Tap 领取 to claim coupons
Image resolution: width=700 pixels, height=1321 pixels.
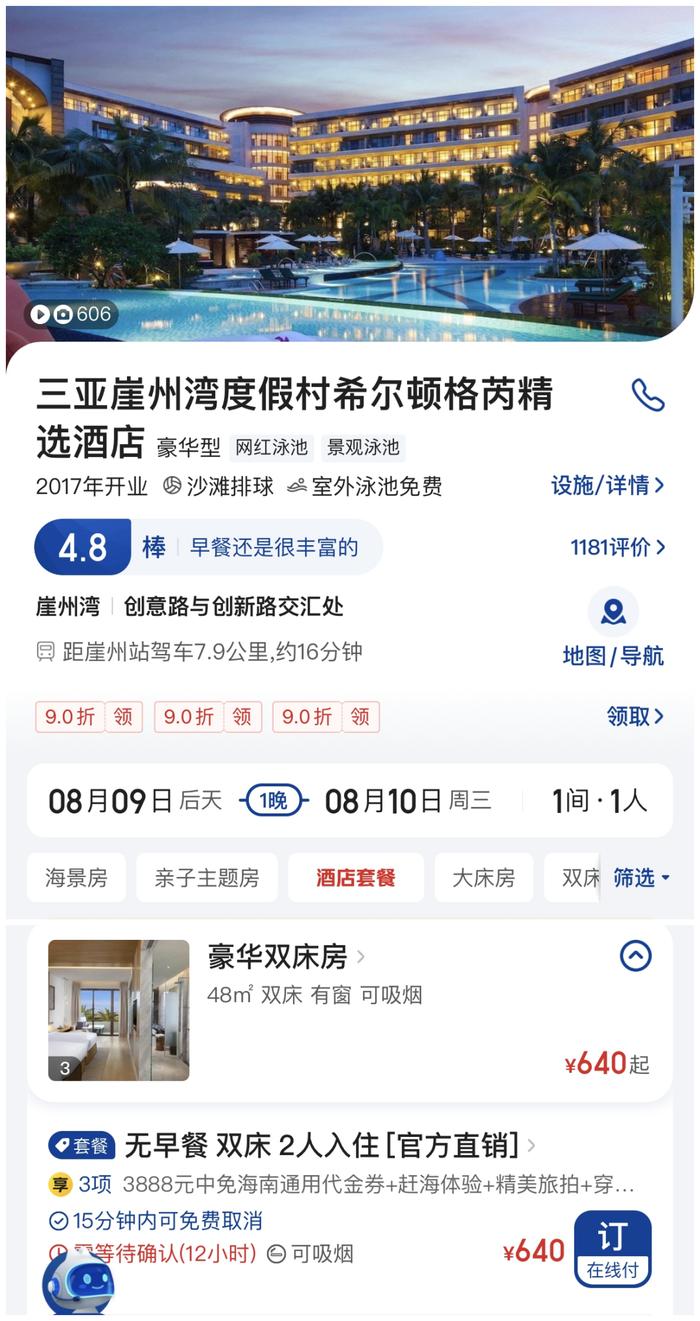pyautogui.click(x=635, y=716)
